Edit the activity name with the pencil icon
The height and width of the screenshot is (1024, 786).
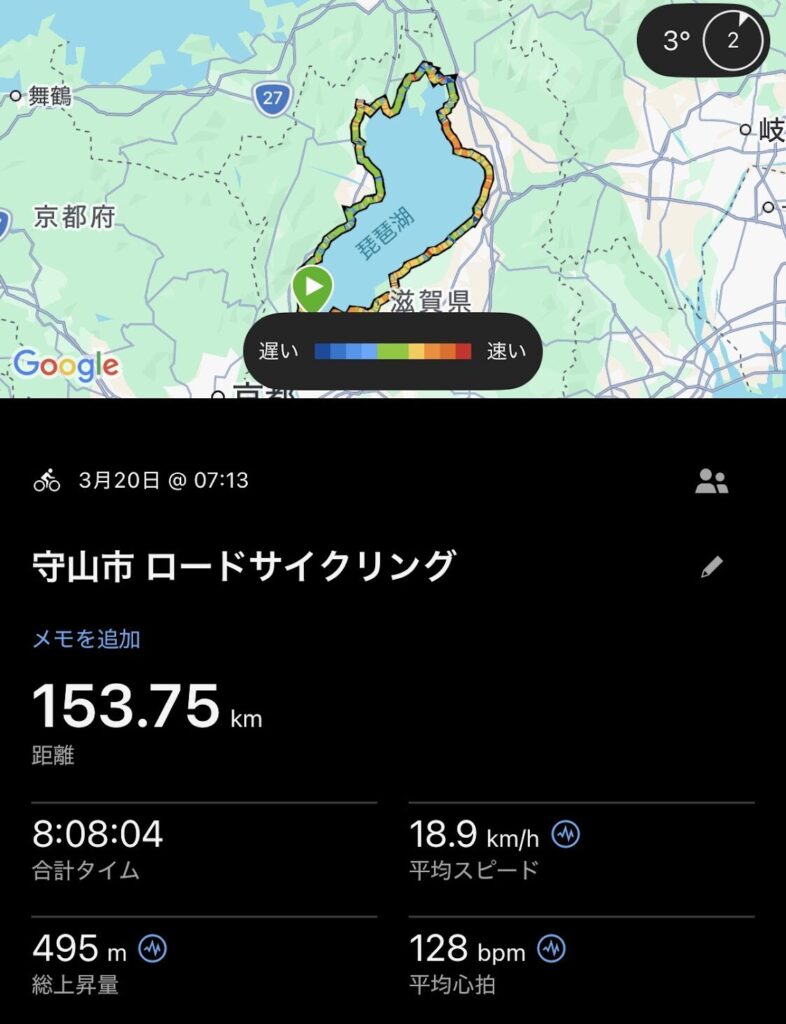(711, 568)
